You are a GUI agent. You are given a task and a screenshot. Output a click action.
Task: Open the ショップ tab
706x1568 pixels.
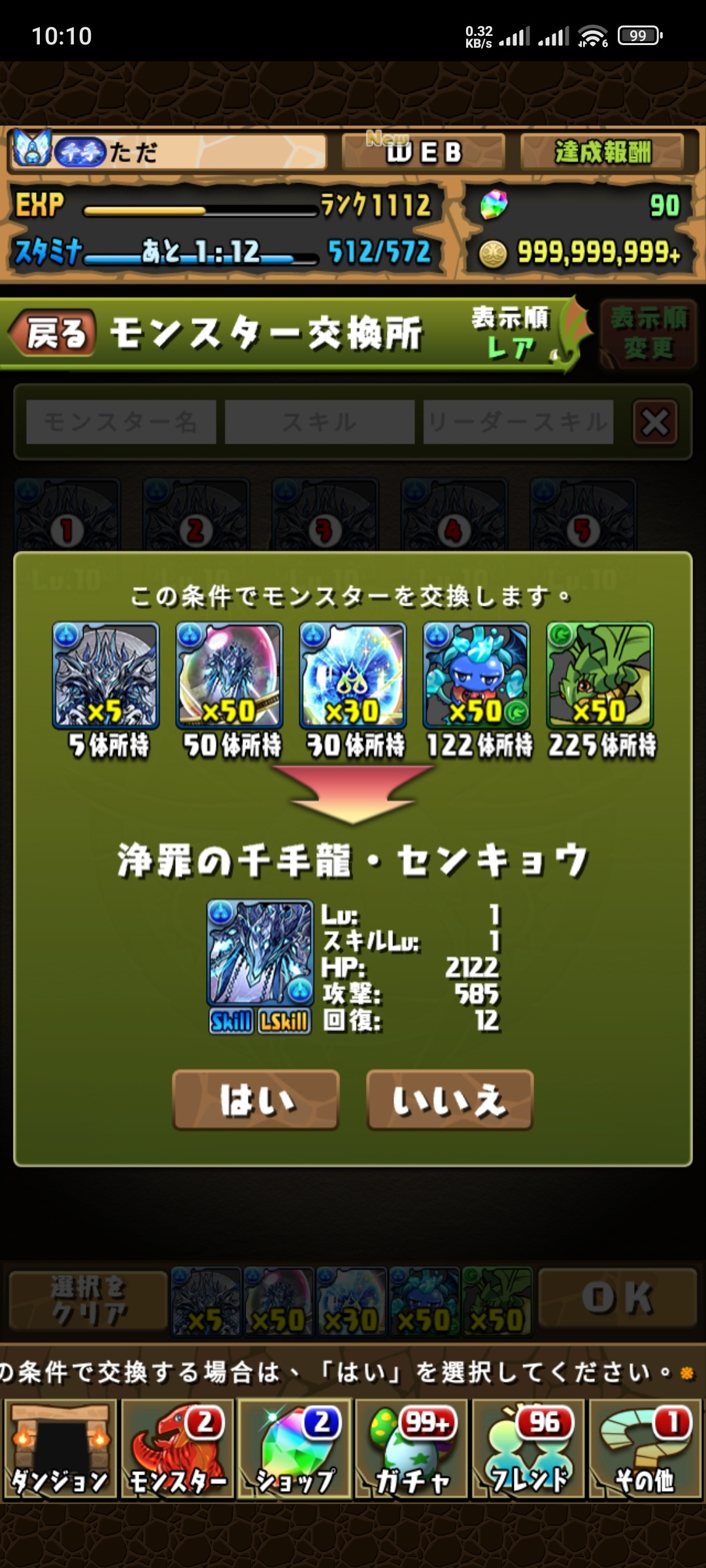coord(295,1448)
